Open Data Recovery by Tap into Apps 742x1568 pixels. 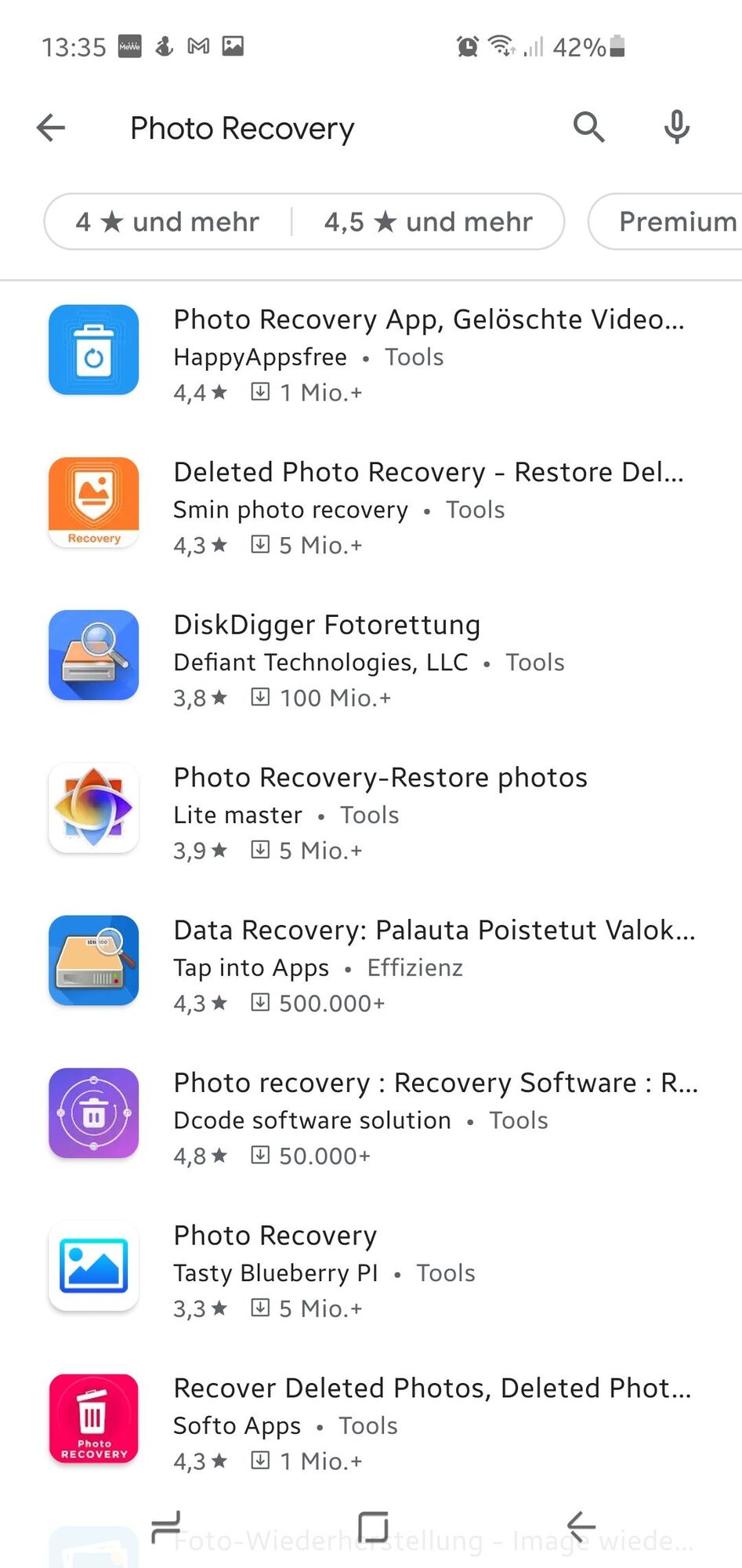[433, 931]
